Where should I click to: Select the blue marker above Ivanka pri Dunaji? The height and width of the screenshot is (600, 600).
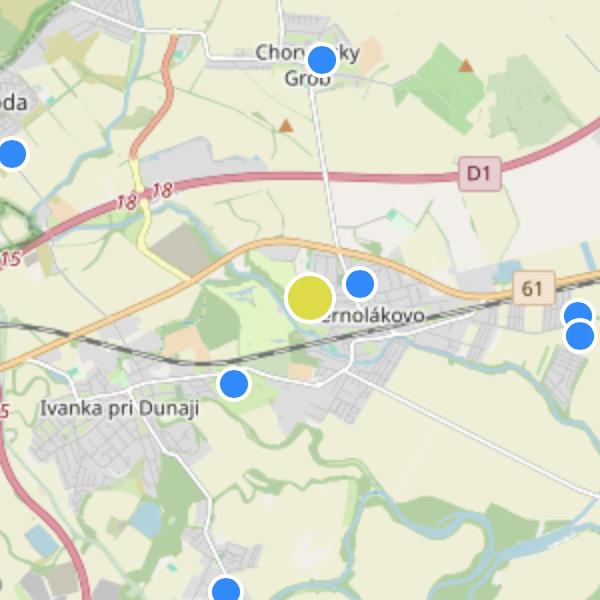click(x=233, y=383)
